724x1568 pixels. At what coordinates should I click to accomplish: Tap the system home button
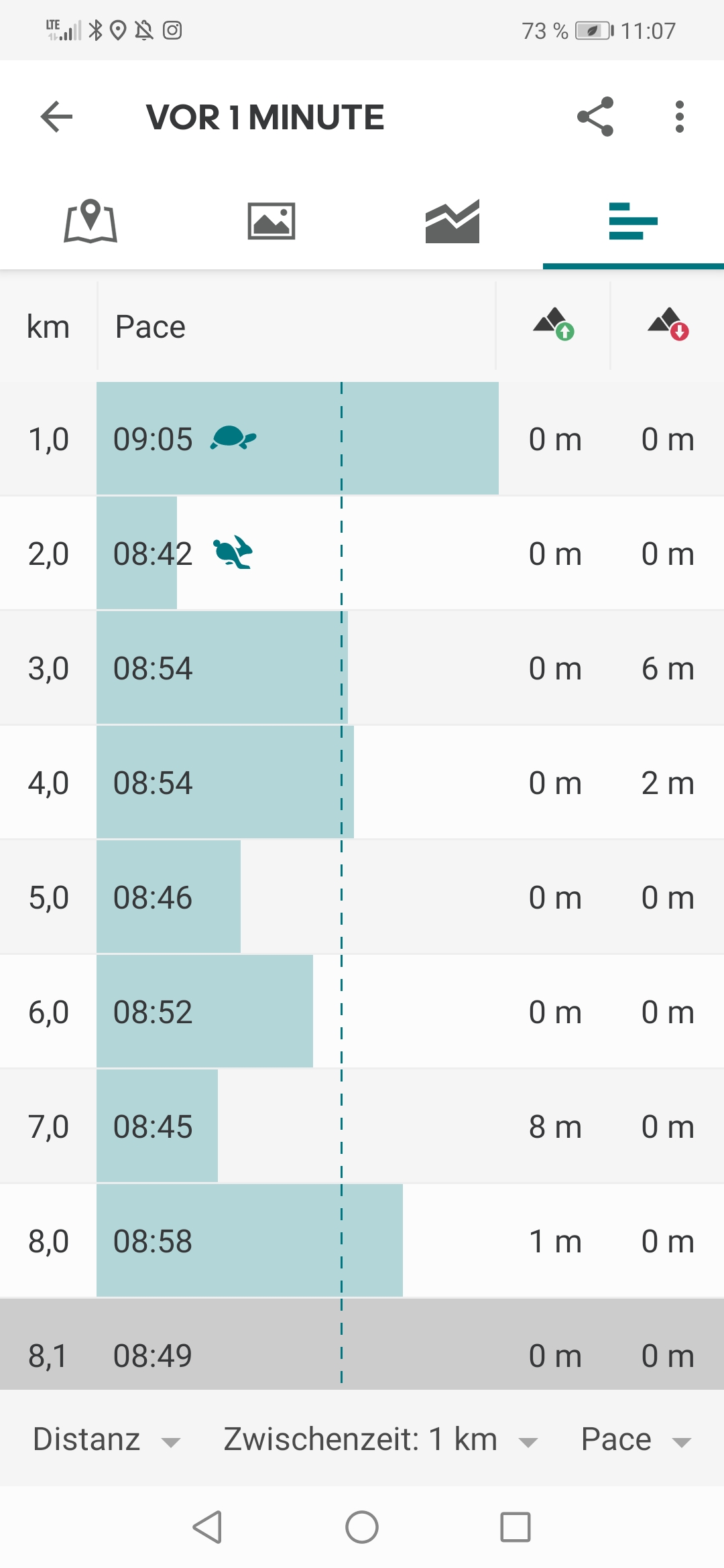pyautogui.click(x=362, y=1527)
